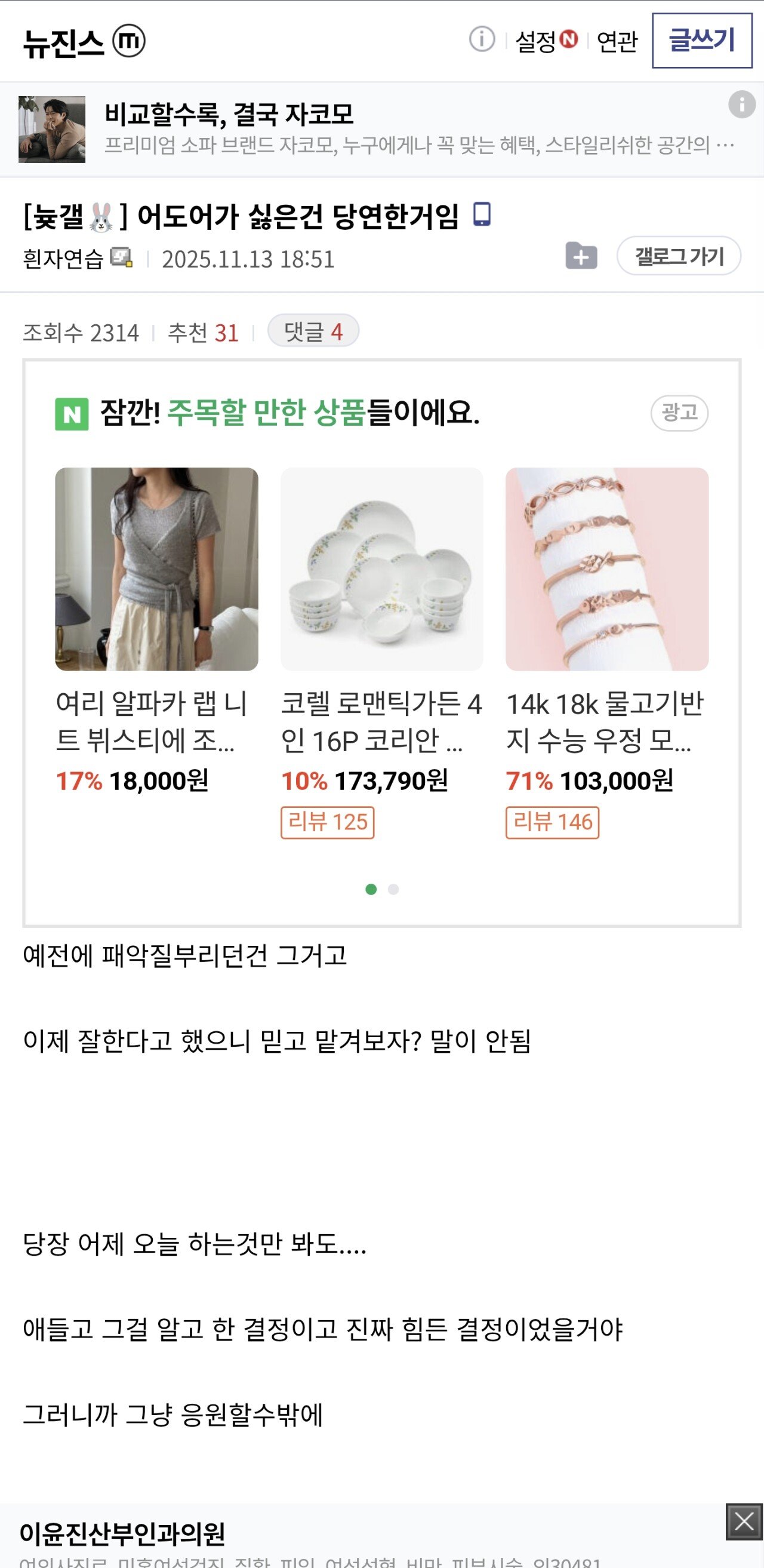Open 설정 settings link
This screenshot has height=1568, width=764.
point(536,41)
